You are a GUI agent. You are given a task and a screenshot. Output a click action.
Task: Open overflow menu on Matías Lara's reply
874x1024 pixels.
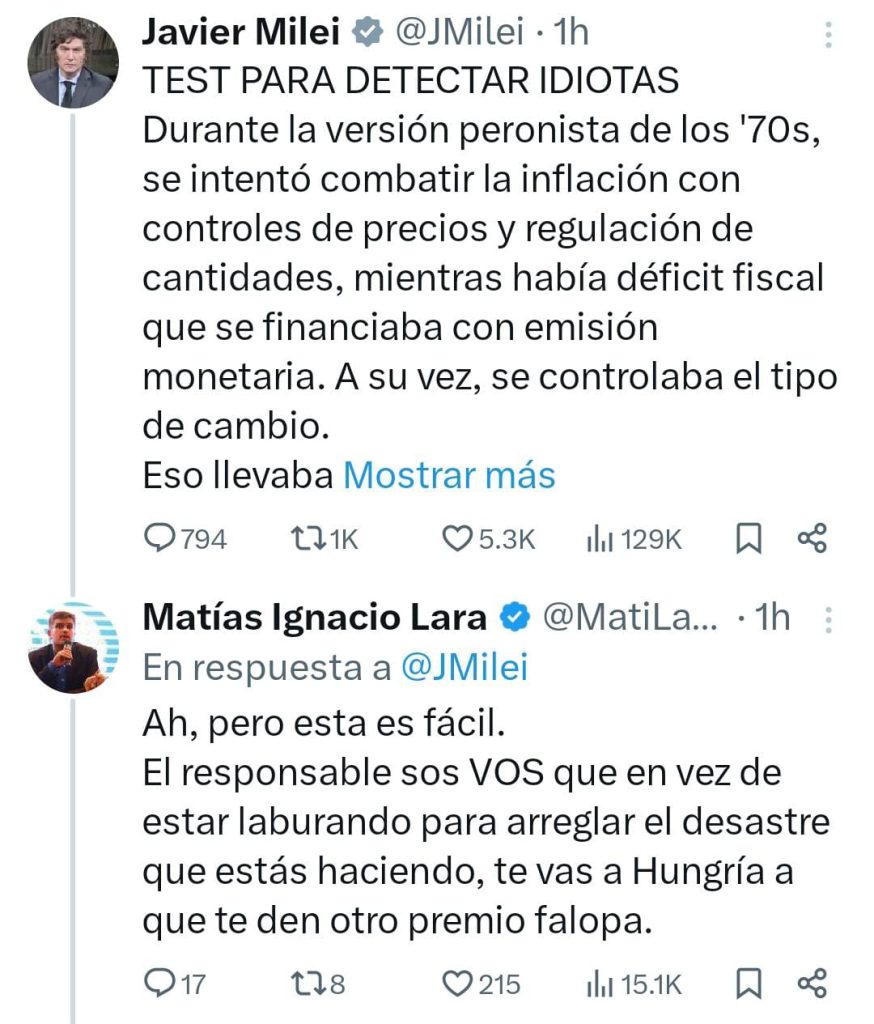pyautogui.click(x=828, y=620)
